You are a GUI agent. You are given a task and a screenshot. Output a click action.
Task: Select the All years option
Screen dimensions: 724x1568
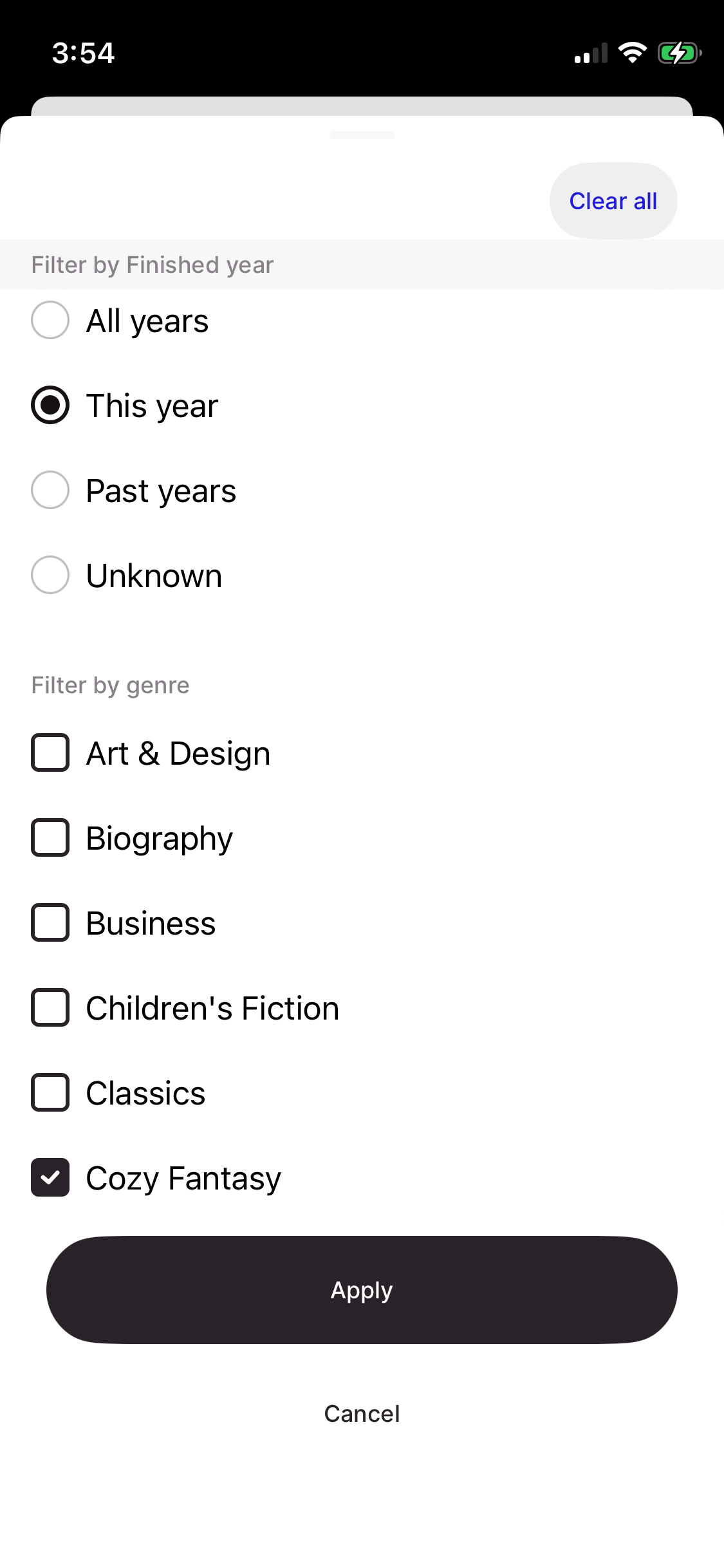click(50, 320)
